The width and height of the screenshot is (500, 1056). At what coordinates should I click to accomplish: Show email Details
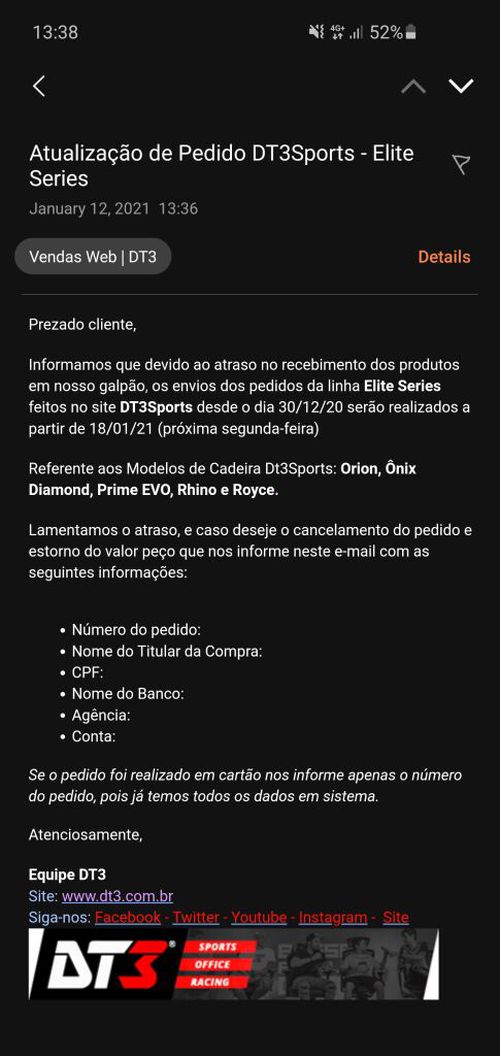[444, 257]
